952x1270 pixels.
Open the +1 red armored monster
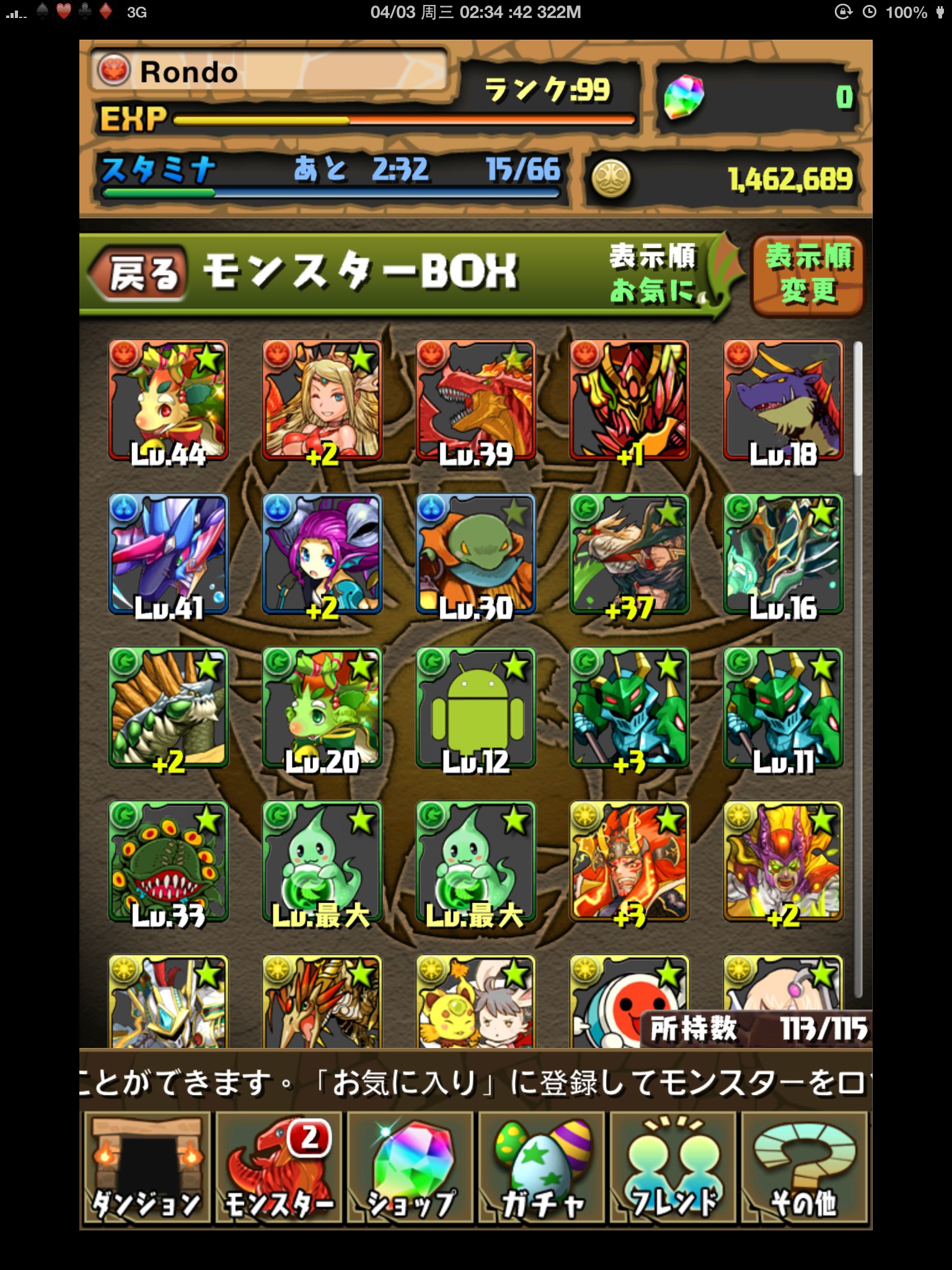click(x=629, y=401)
